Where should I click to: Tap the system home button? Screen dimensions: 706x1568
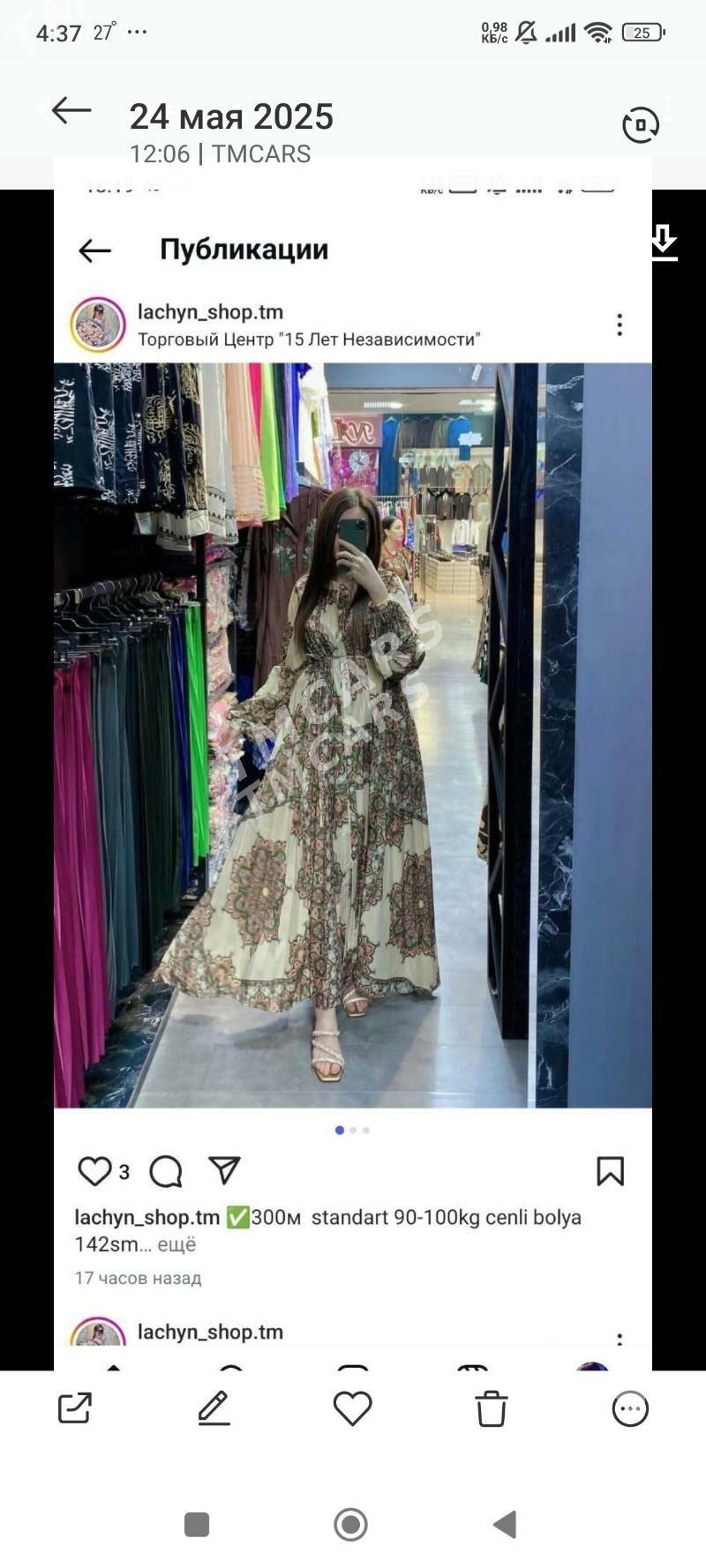(351, 1524)
